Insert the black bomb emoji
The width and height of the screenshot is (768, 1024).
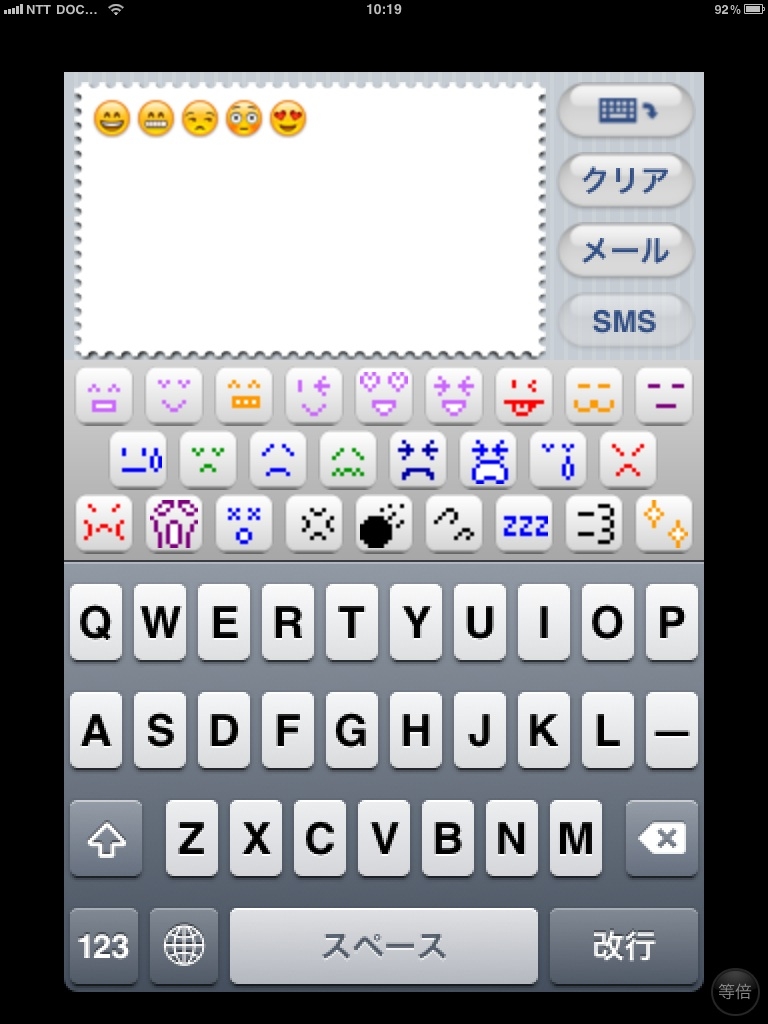point(384,524)
